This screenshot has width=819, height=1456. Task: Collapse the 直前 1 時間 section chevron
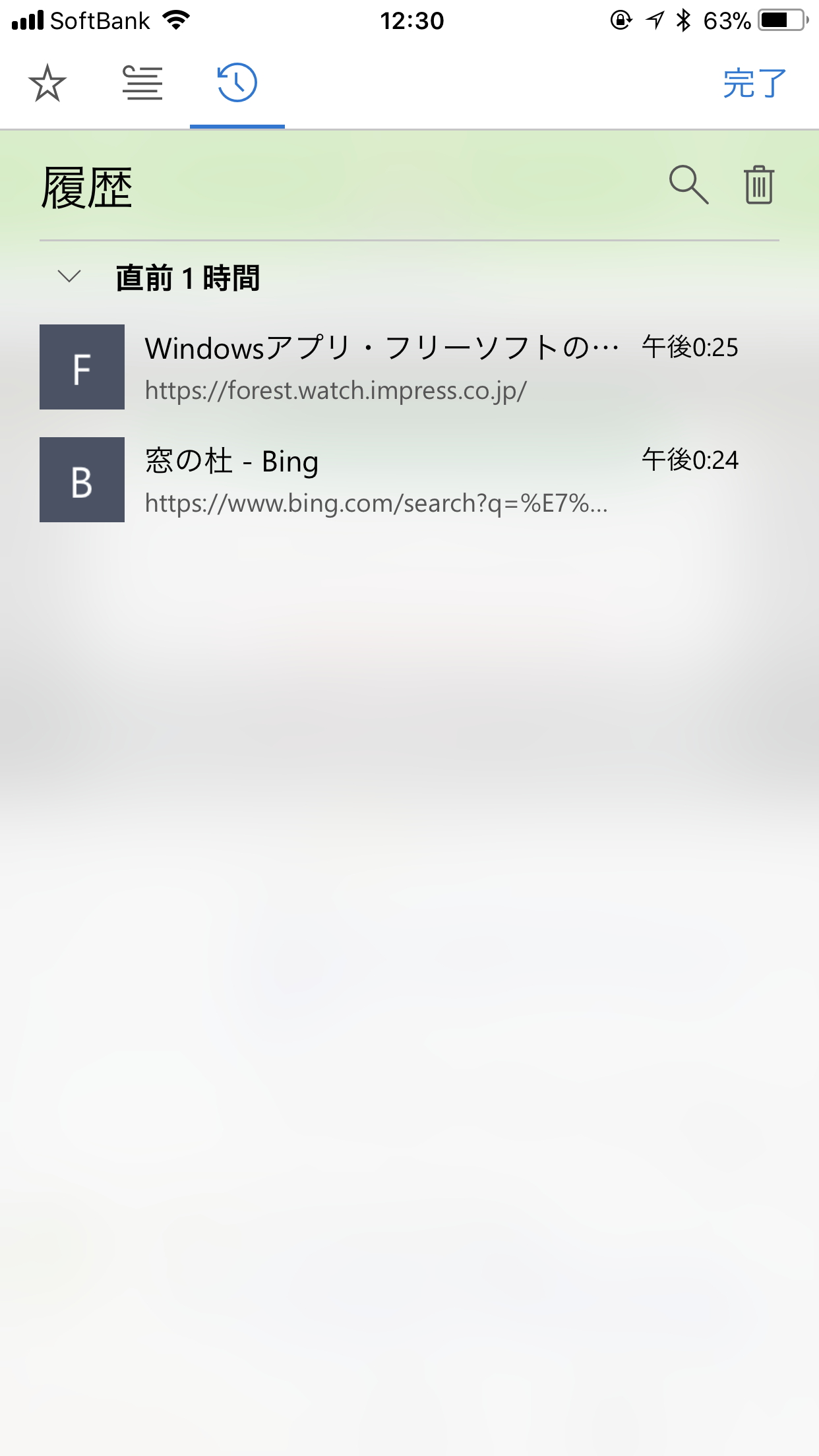(x=67, y=278)
